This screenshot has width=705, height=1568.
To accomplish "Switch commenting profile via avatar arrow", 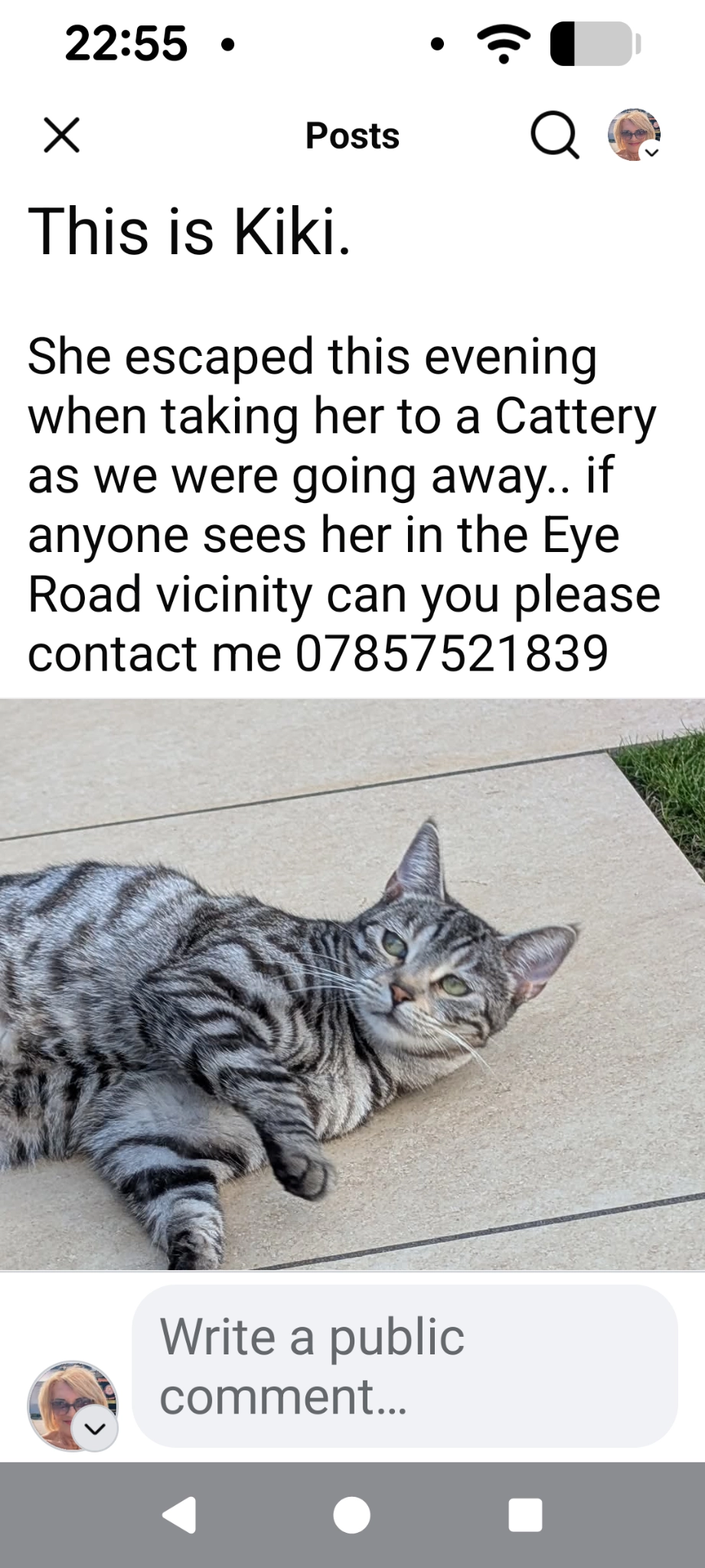I will 95,1428.
